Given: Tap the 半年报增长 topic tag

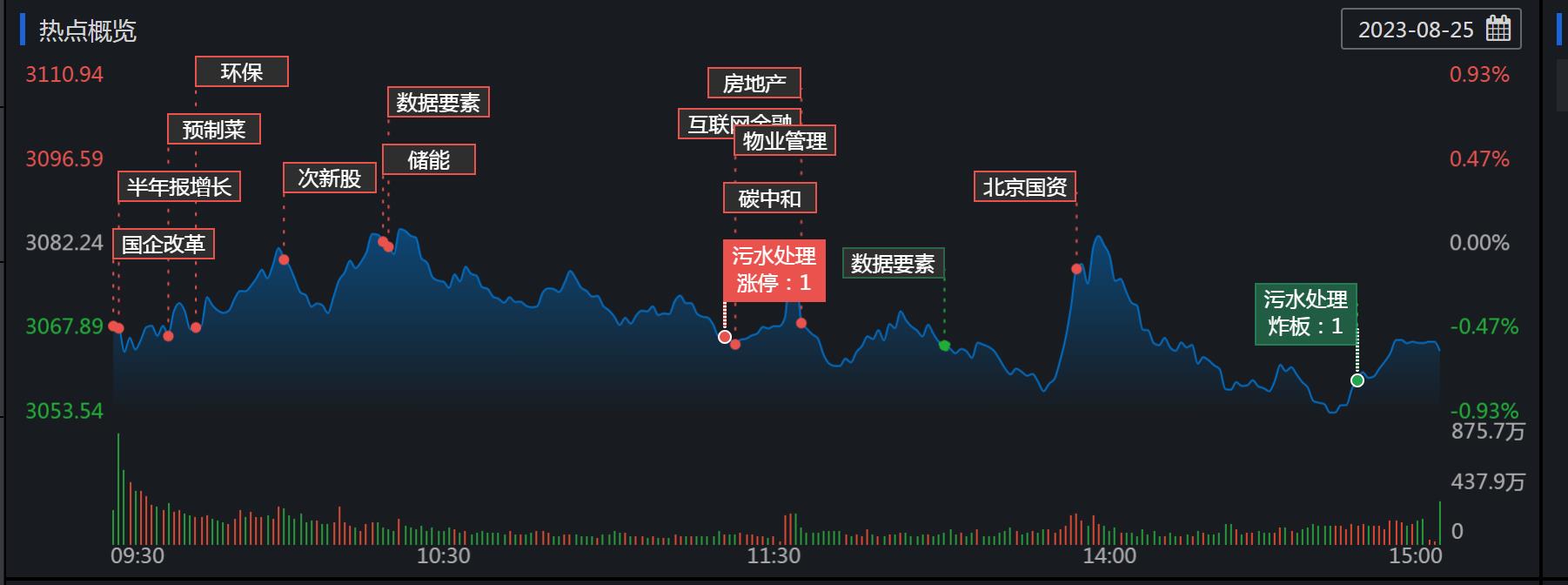Looking at the screenshot, I should (178, 187).
